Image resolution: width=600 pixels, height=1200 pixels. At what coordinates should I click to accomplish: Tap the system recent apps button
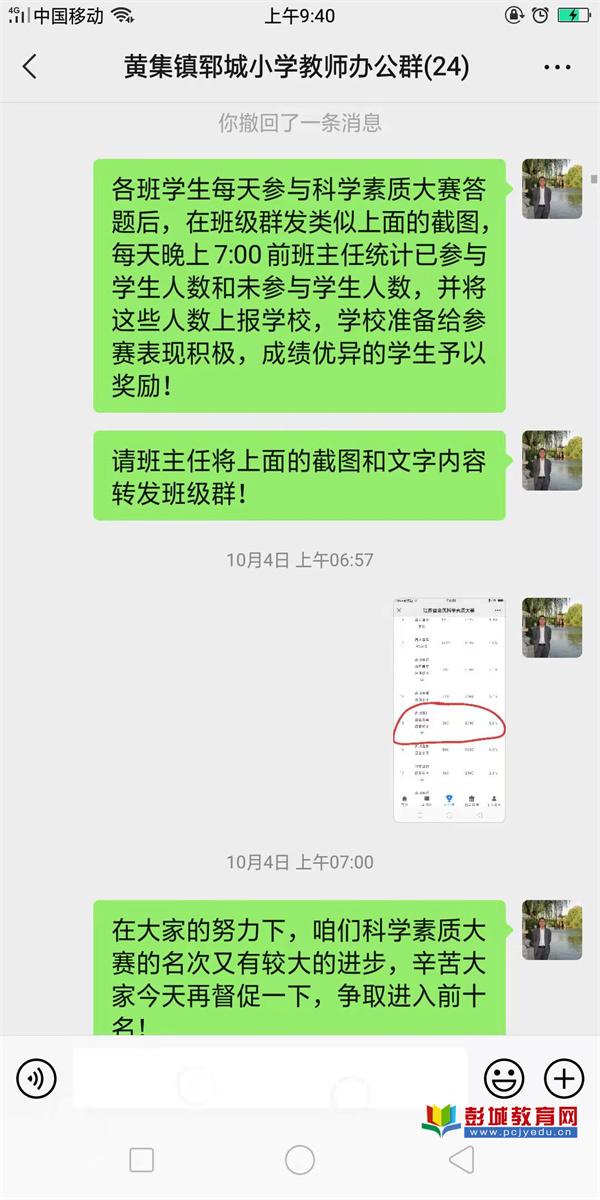click(142, 1160)
